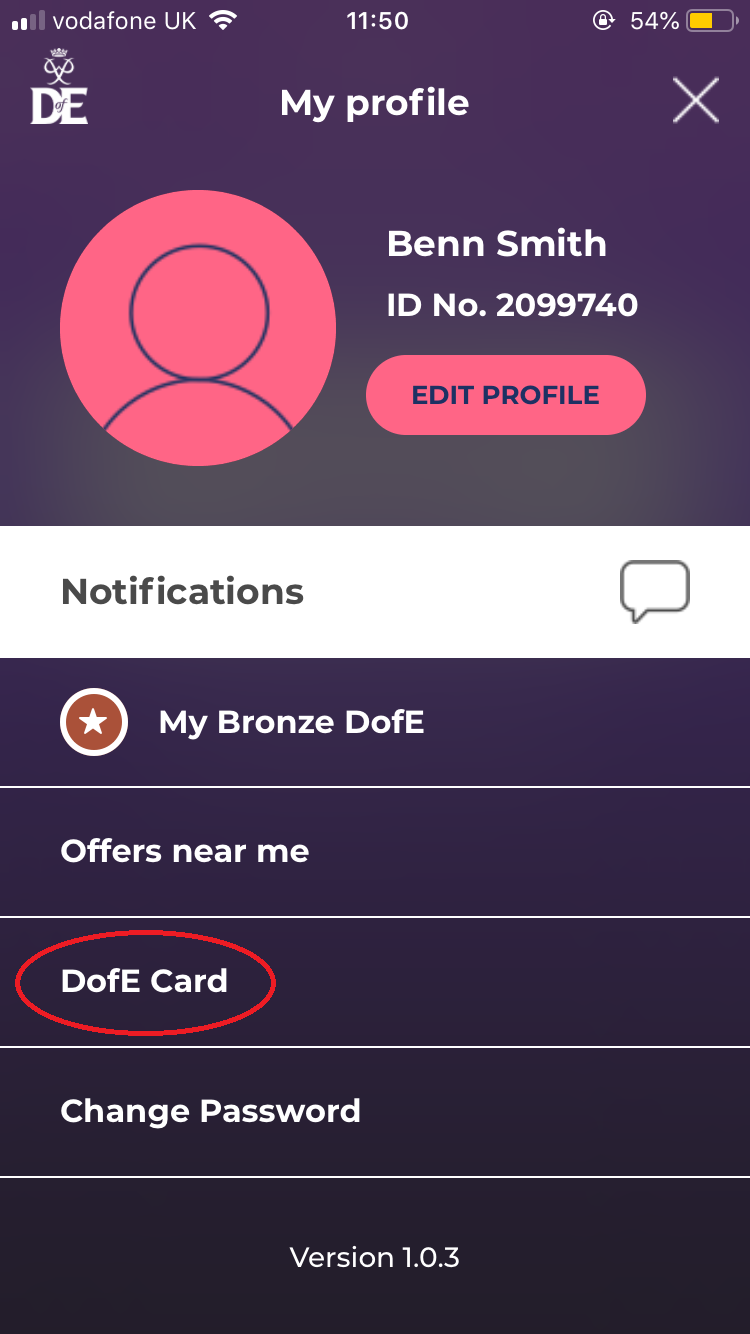Viewport: 750px width, 1334px height.
Task: Open notifications via the speech bubble icon
Action: (x=656, y=590)
